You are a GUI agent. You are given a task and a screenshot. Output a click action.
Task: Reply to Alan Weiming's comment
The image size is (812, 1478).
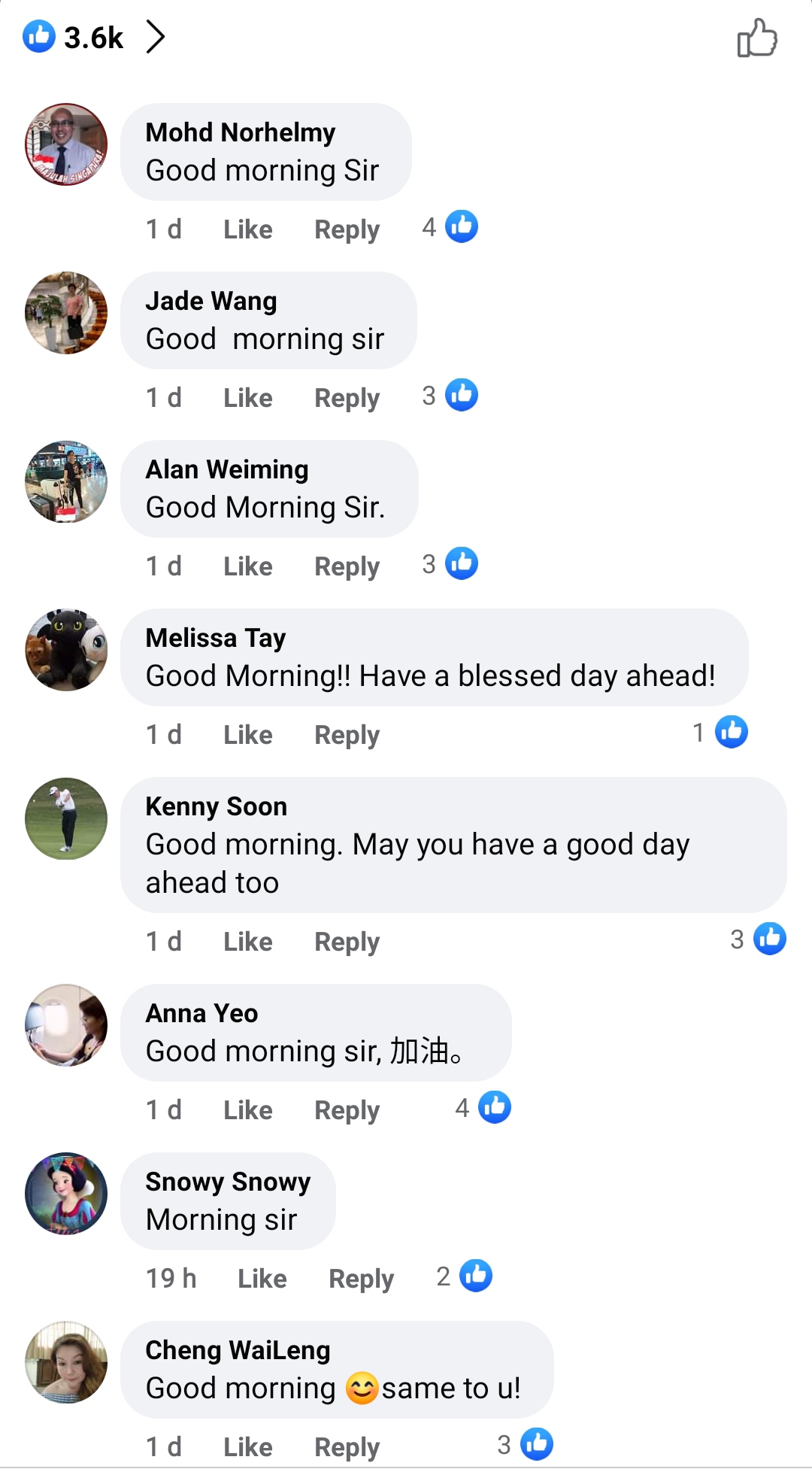[347, 566]
